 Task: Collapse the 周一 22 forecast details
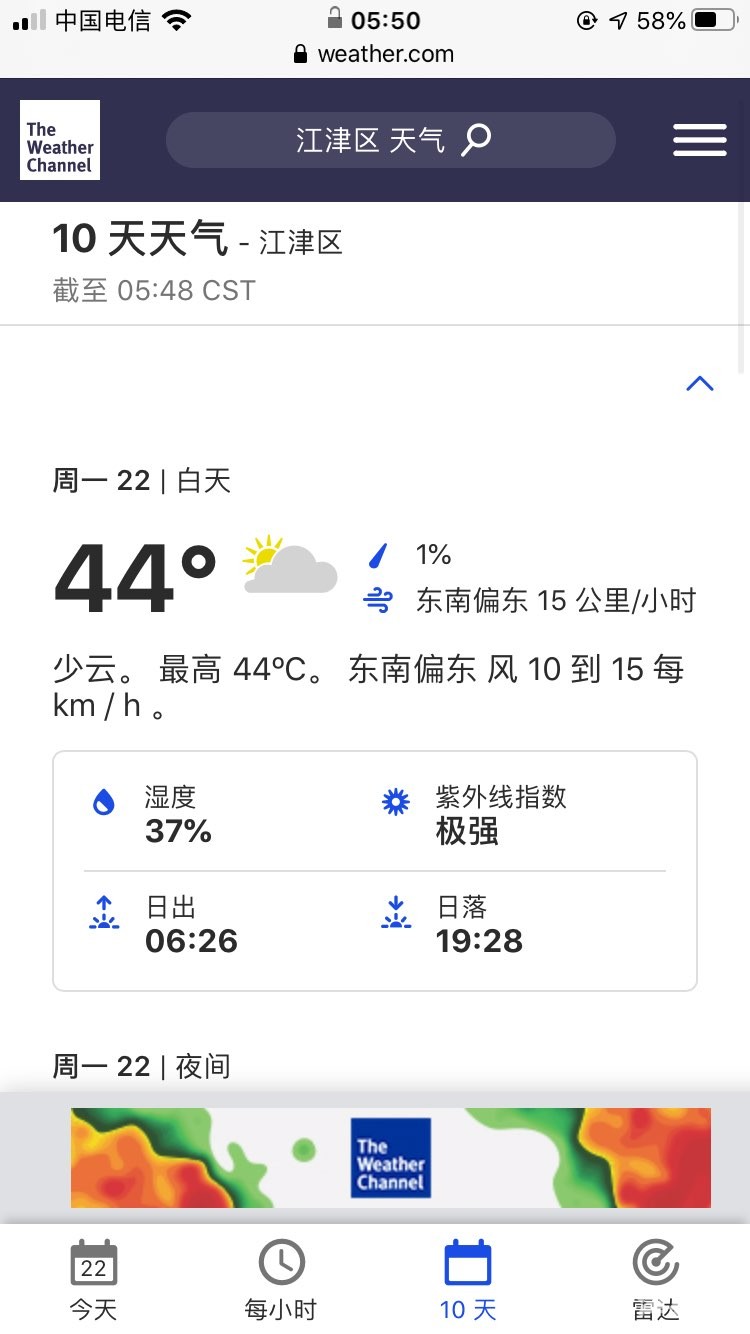pyautogui.click(x=699, y=384)
